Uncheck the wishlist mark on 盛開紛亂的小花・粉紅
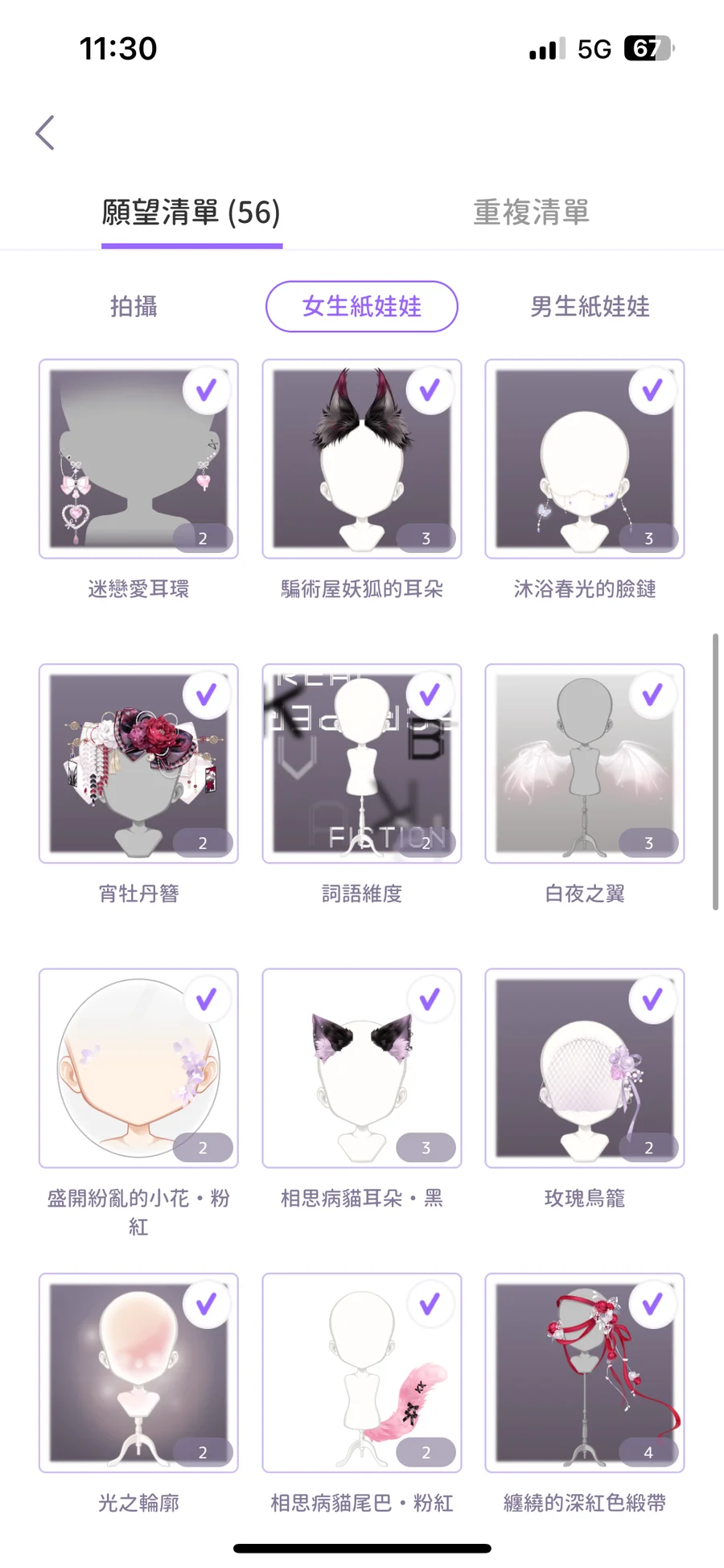Viewport: 724px width, 1568px height. pos(207,1000)
